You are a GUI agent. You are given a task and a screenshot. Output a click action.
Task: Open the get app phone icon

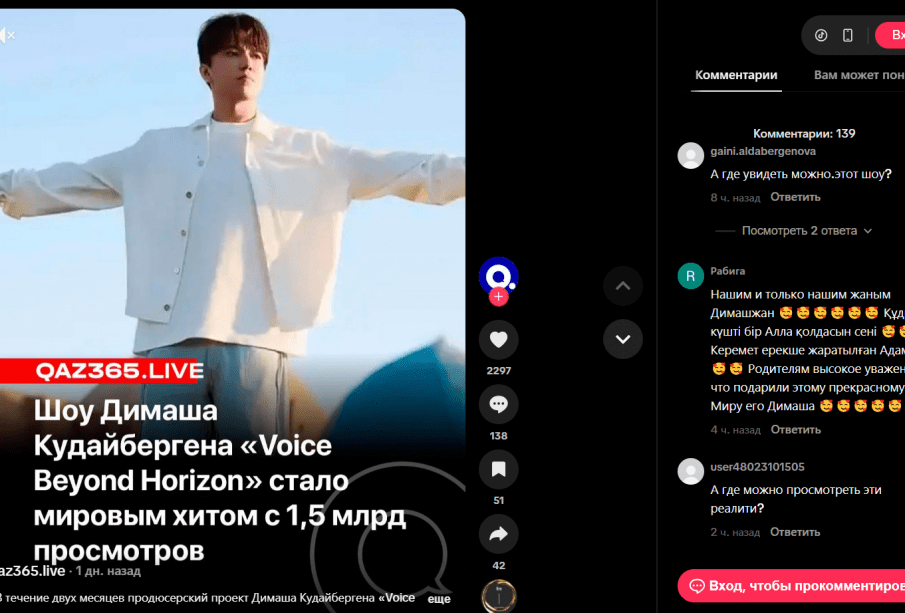848,35
